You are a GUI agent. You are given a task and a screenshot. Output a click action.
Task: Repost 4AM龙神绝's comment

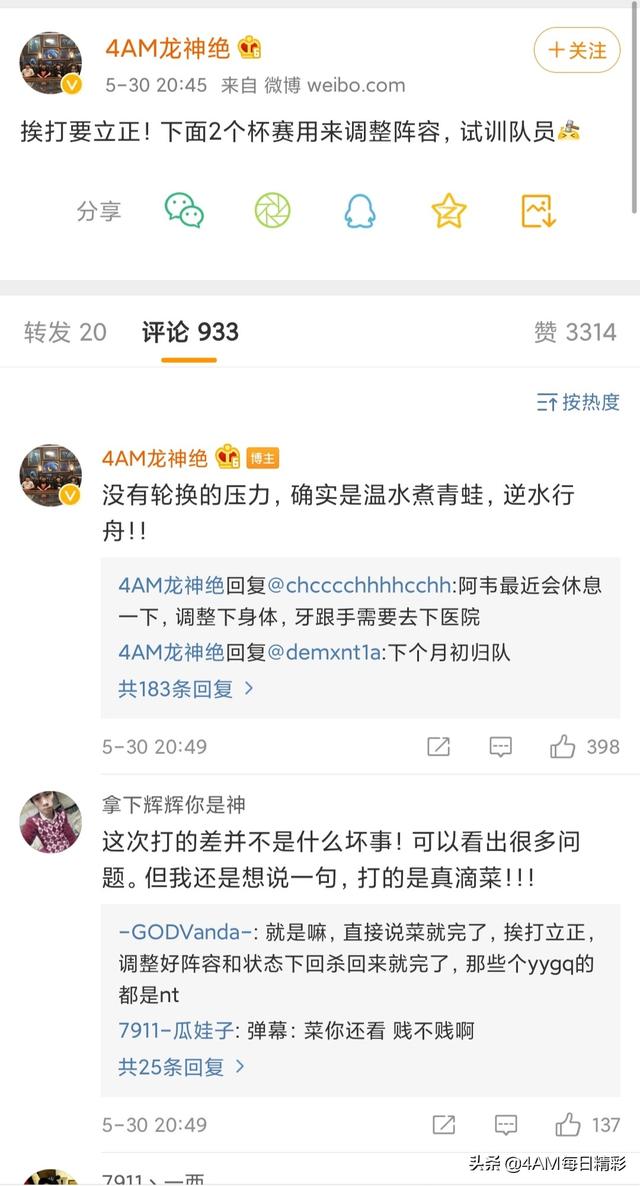(438, 747)
